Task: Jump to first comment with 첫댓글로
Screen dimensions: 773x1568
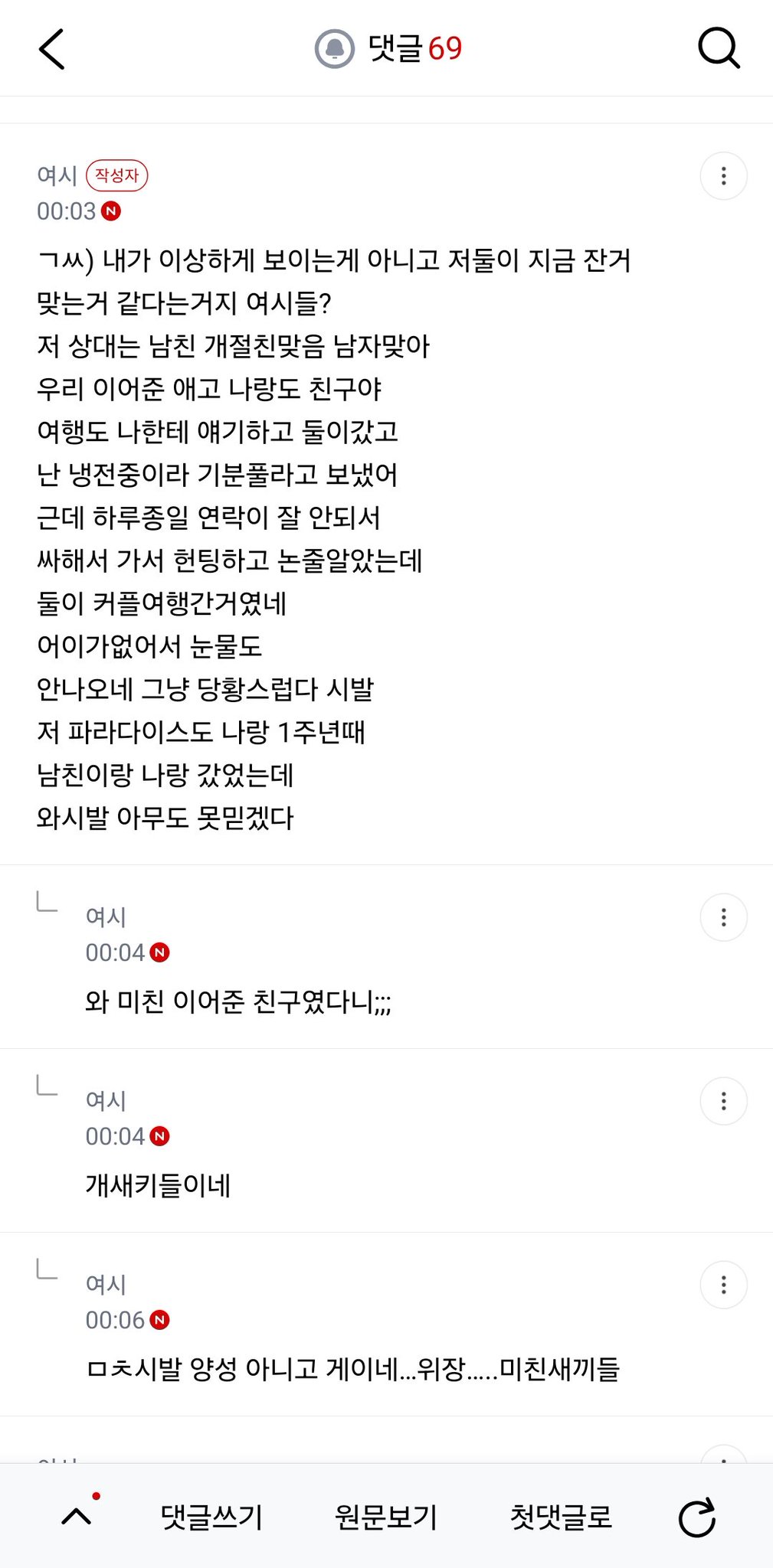Action: [562, 1516]
